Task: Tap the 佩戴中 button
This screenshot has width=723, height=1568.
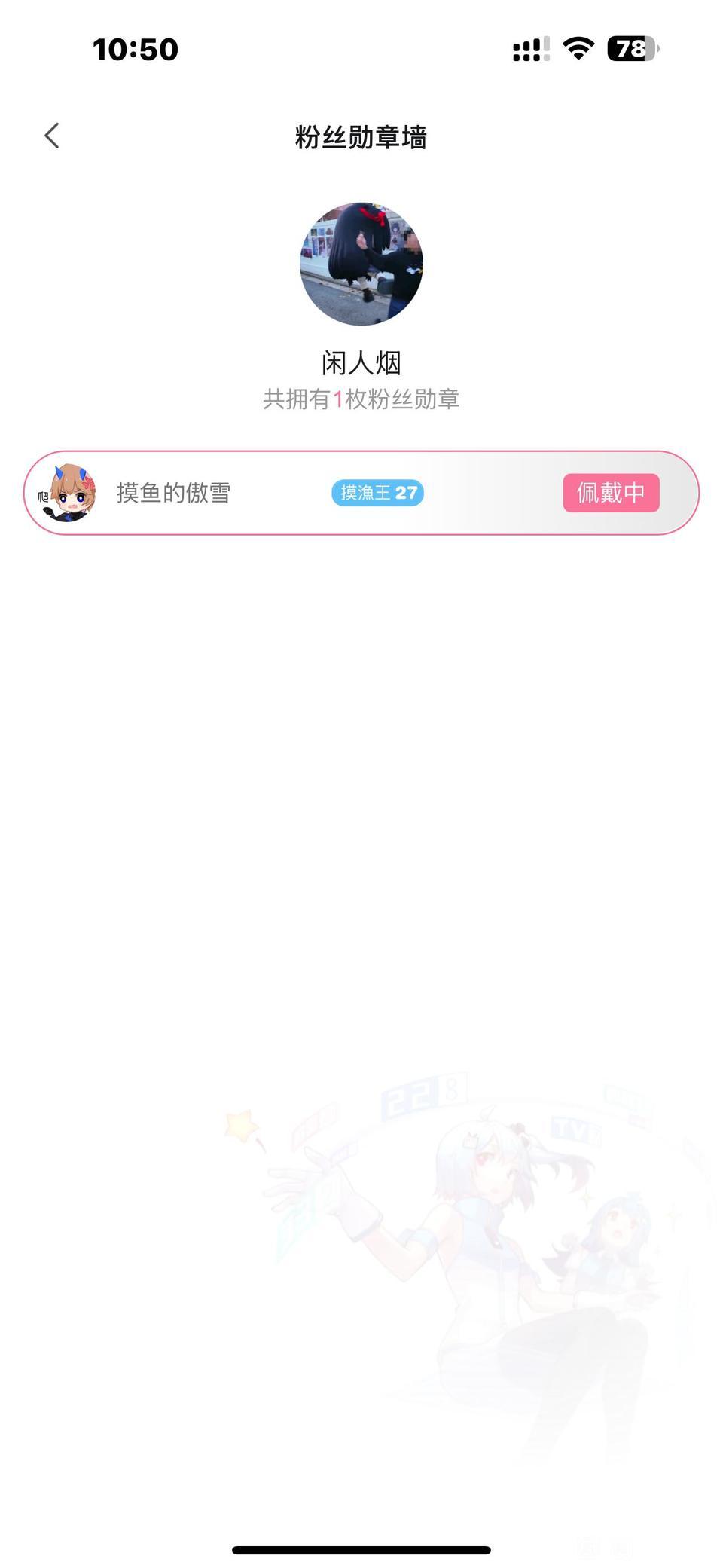Action: [611, 493]
